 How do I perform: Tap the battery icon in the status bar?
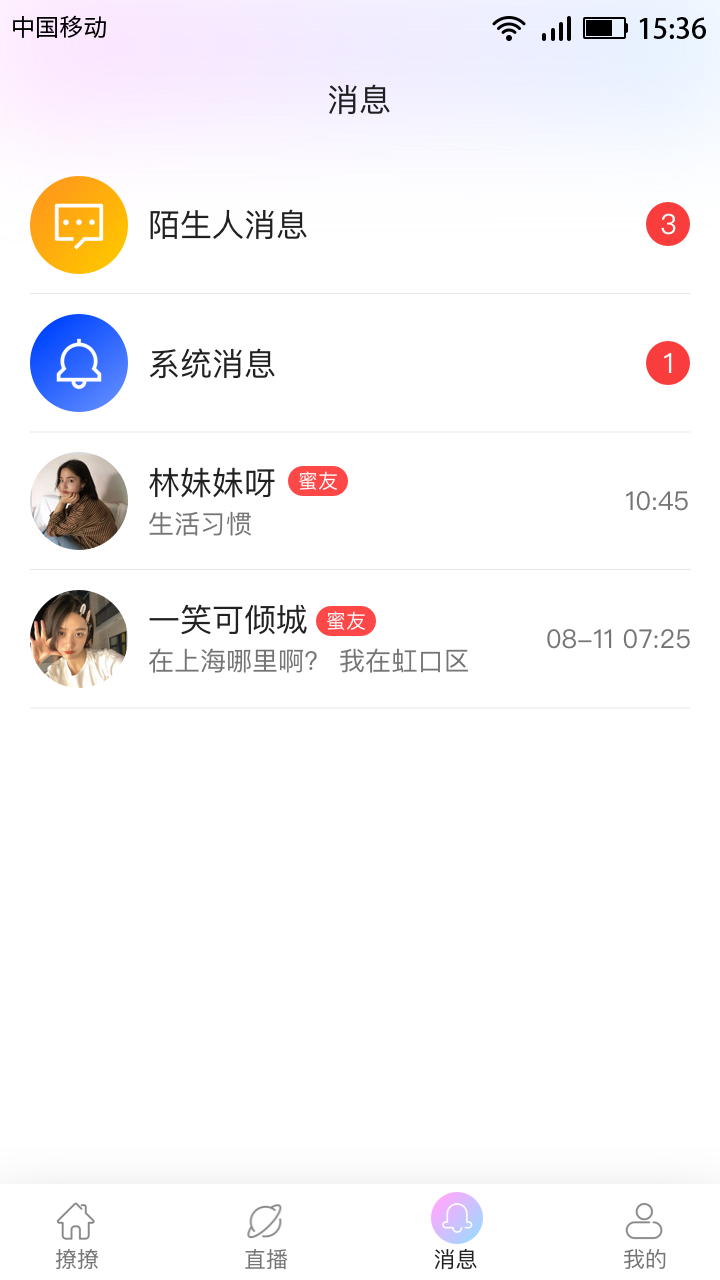point(603,29)
